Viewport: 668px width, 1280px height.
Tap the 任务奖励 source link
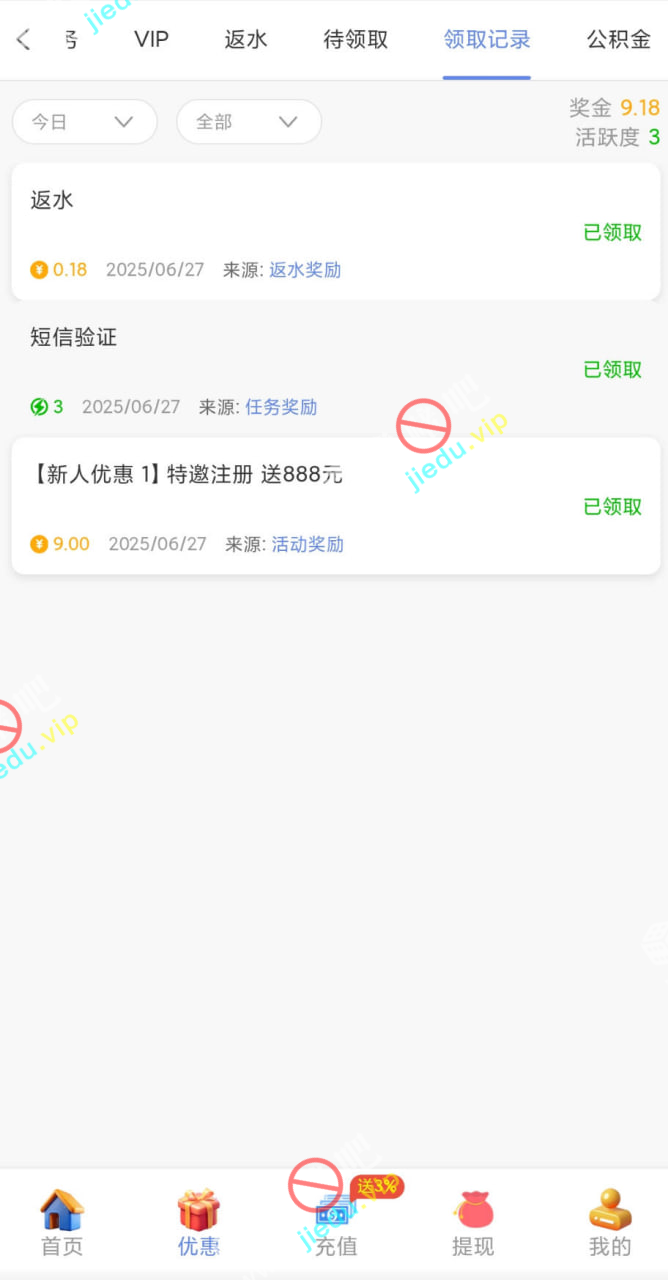tap(281, 407)
